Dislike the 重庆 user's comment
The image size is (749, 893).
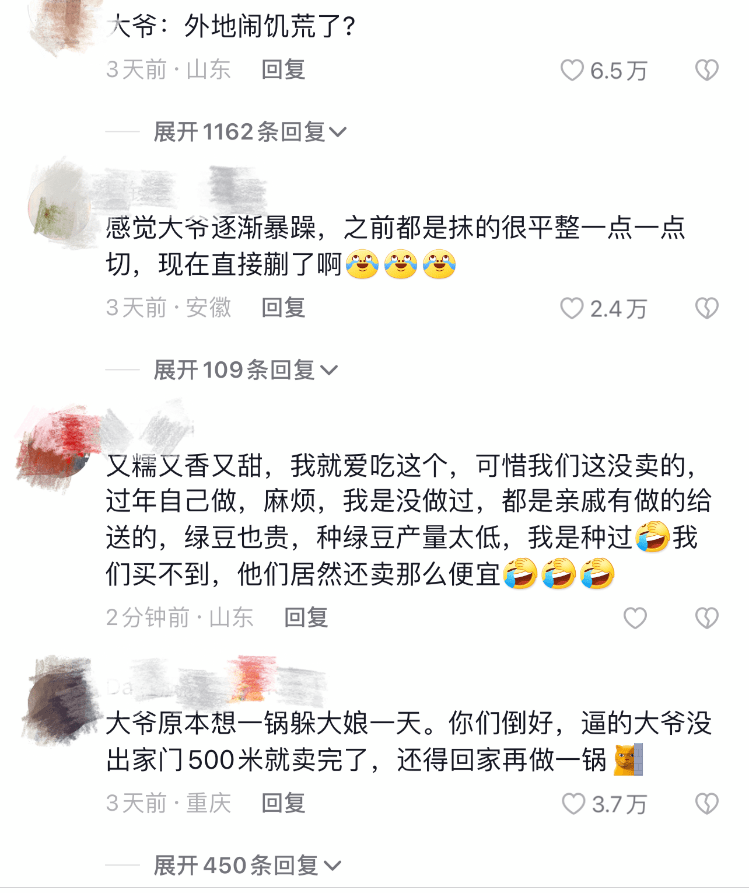[707, 803]
